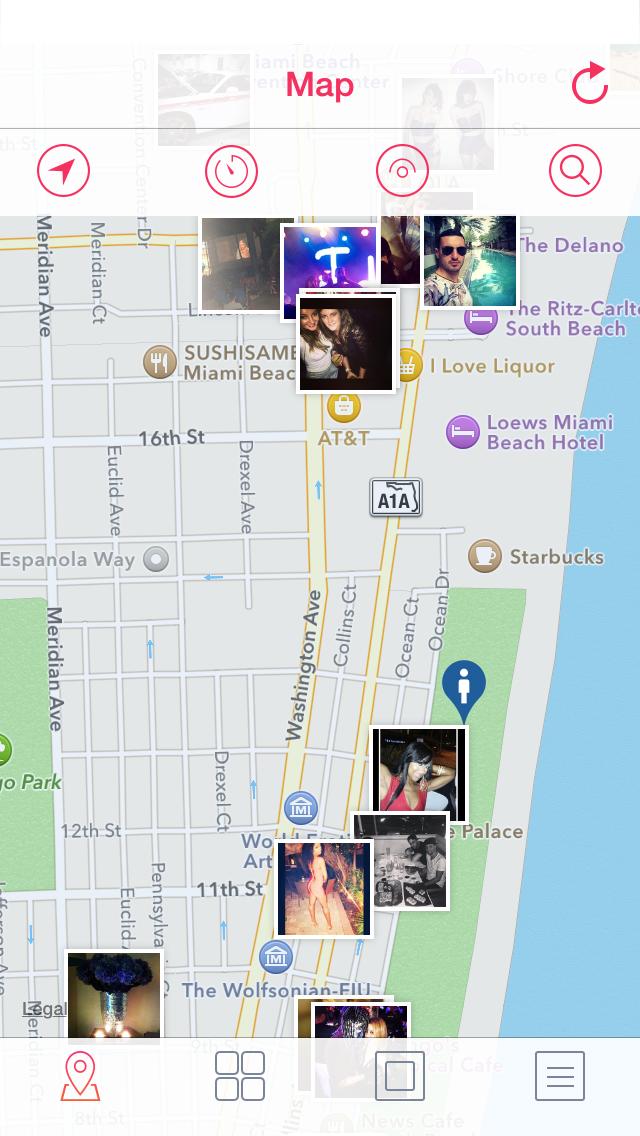Switch to the single photo view tab
Image resolution: width=640 pixels, height=1136 pixels.
pyautogui.click(x=399, y=1076)
